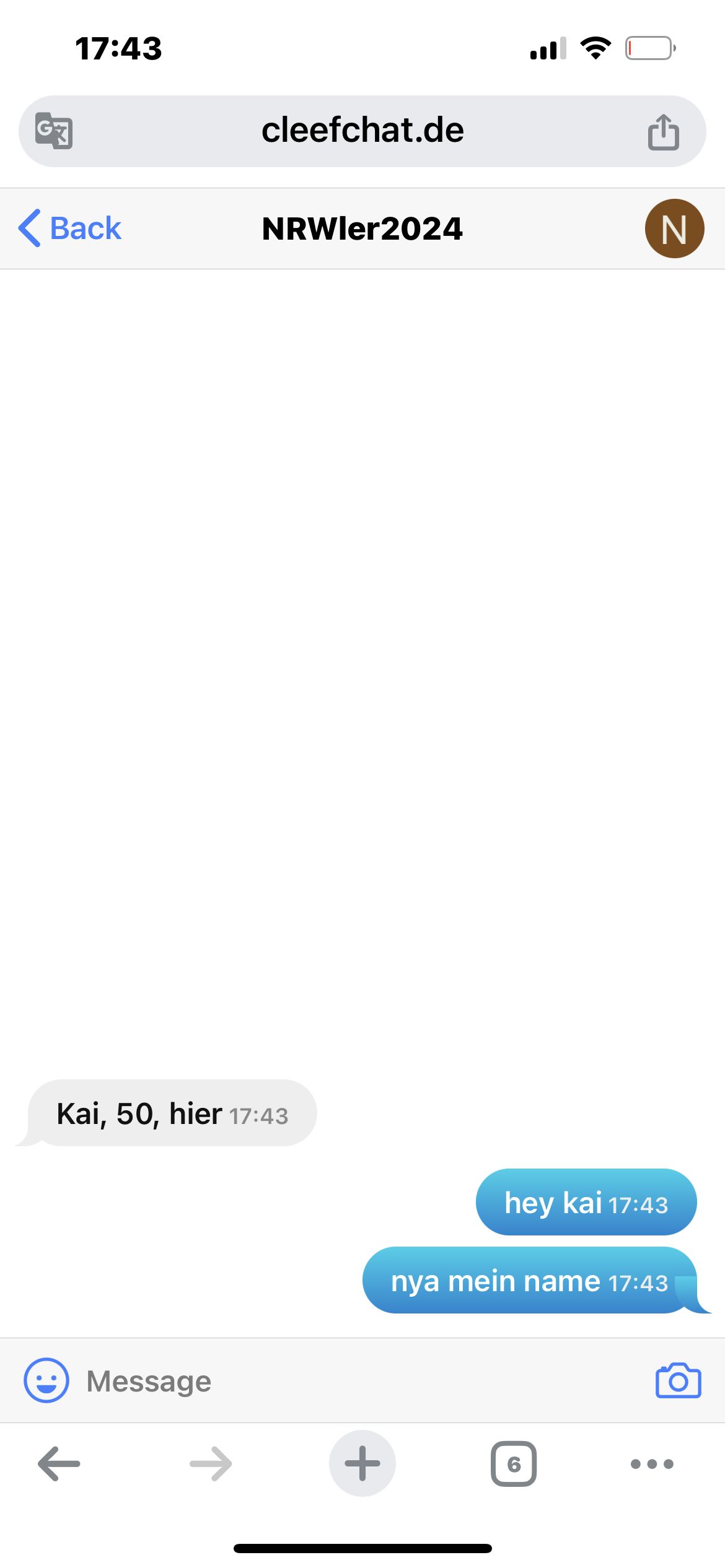
Task: Share the page from the address bar
Action: tap(663, 132)
